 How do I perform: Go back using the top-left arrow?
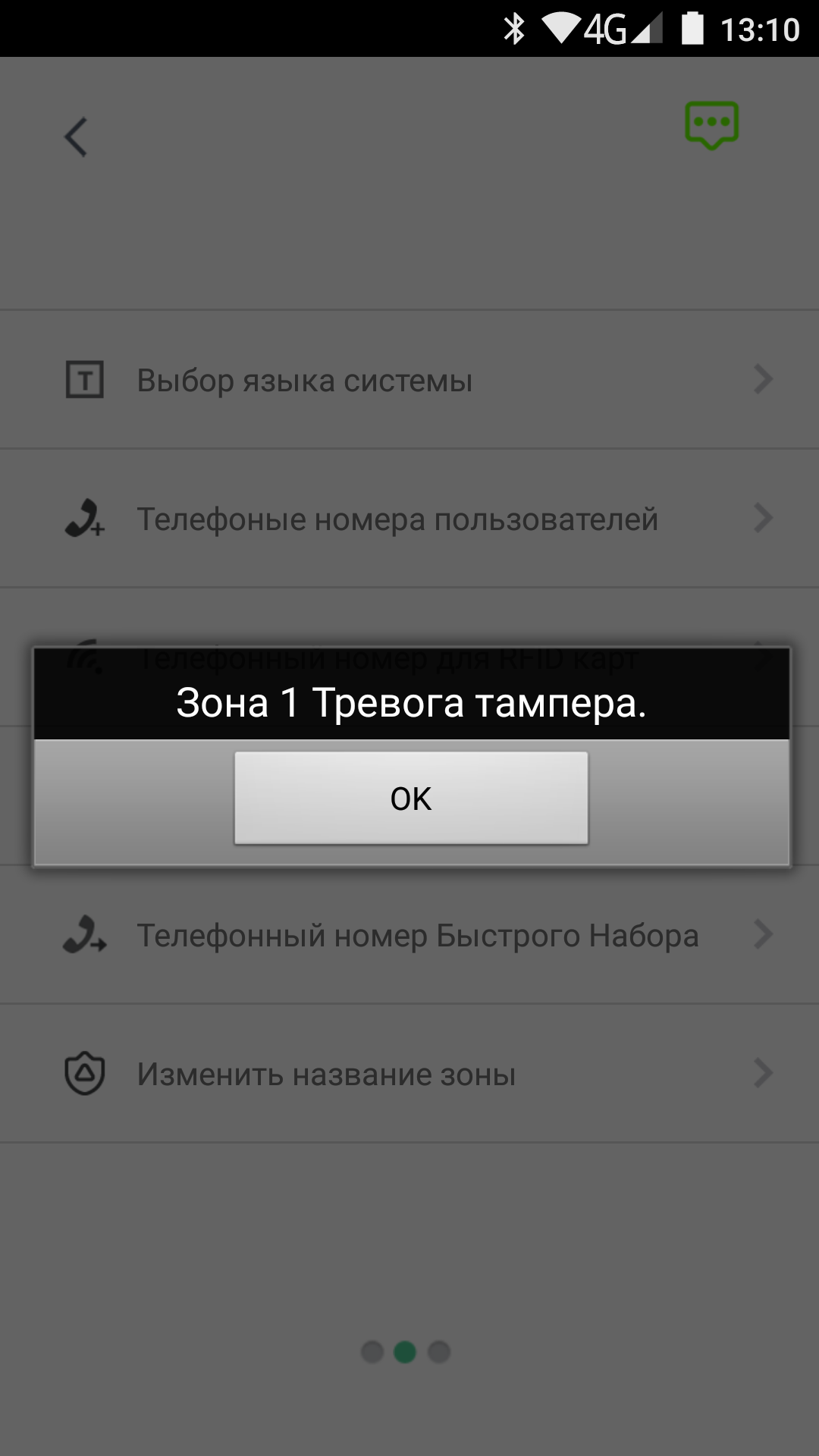pos(76,137)
